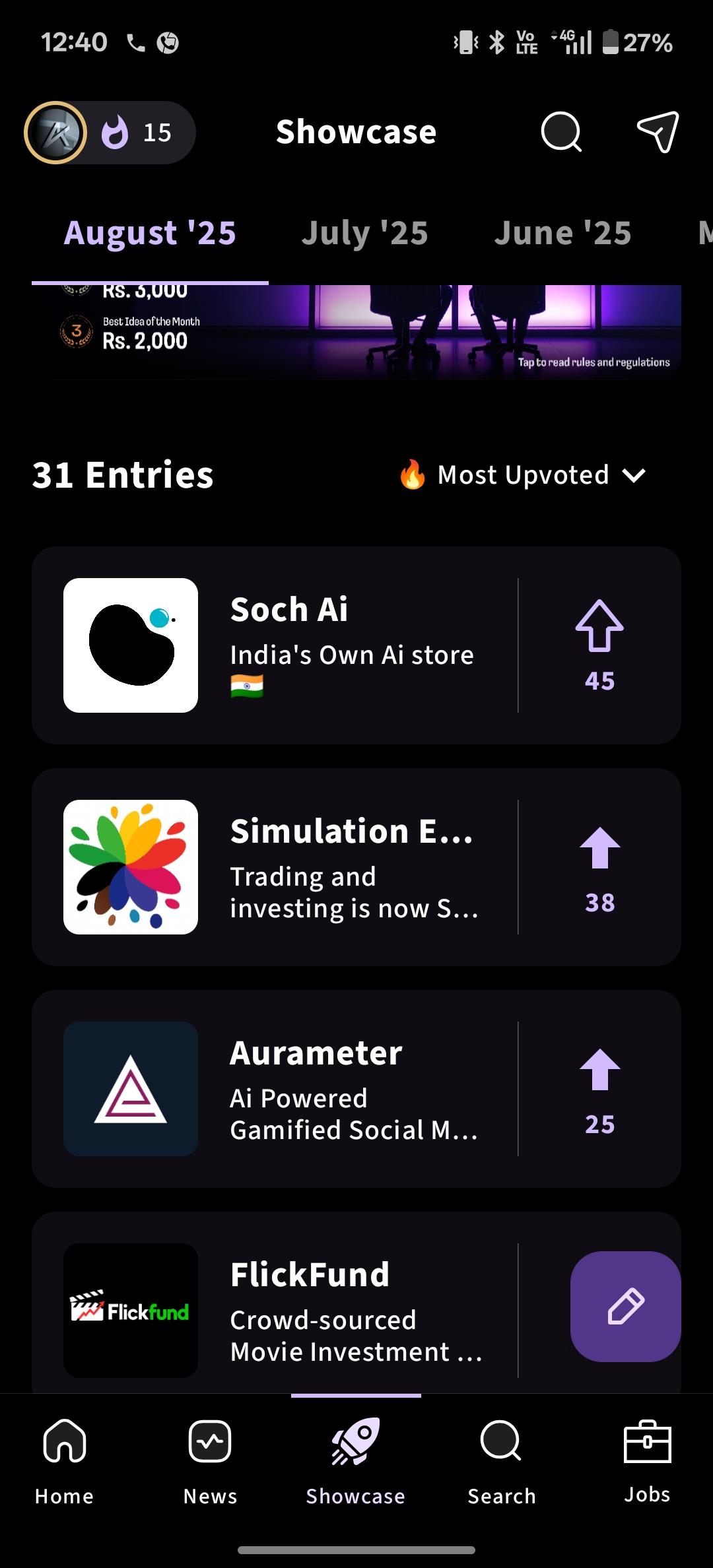Image resolution: width=713 pixels, height=1568 pixels.
Task: Create a new entry with the pencil button
Action: [625, 1306]
